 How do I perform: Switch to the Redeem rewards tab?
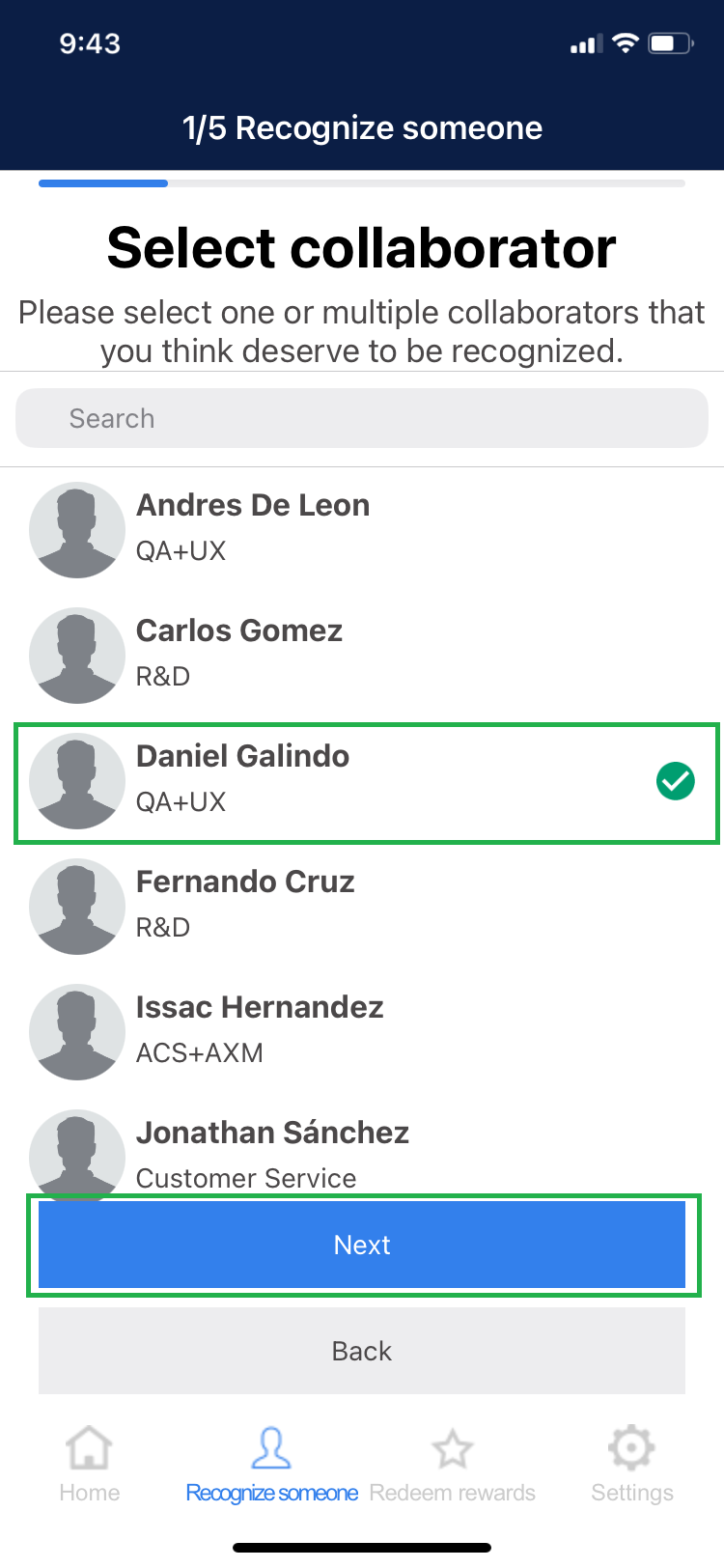(x=452, y=1464)
